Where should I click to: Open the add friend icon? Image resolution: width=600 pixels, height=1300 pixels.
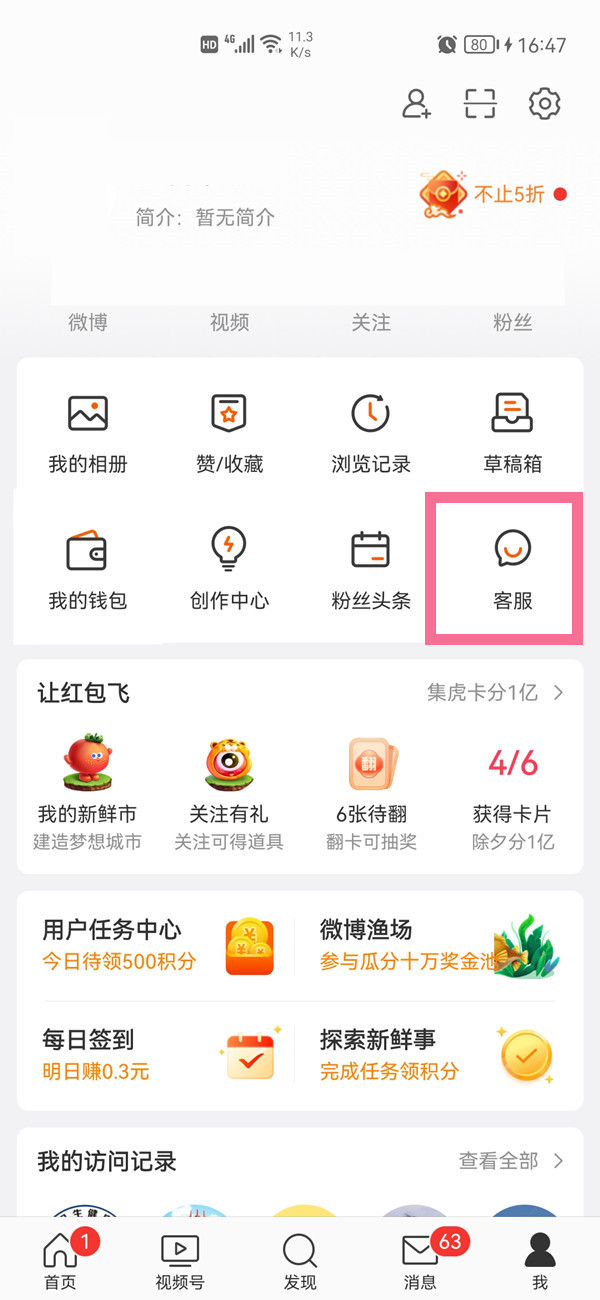pos(416,104)
